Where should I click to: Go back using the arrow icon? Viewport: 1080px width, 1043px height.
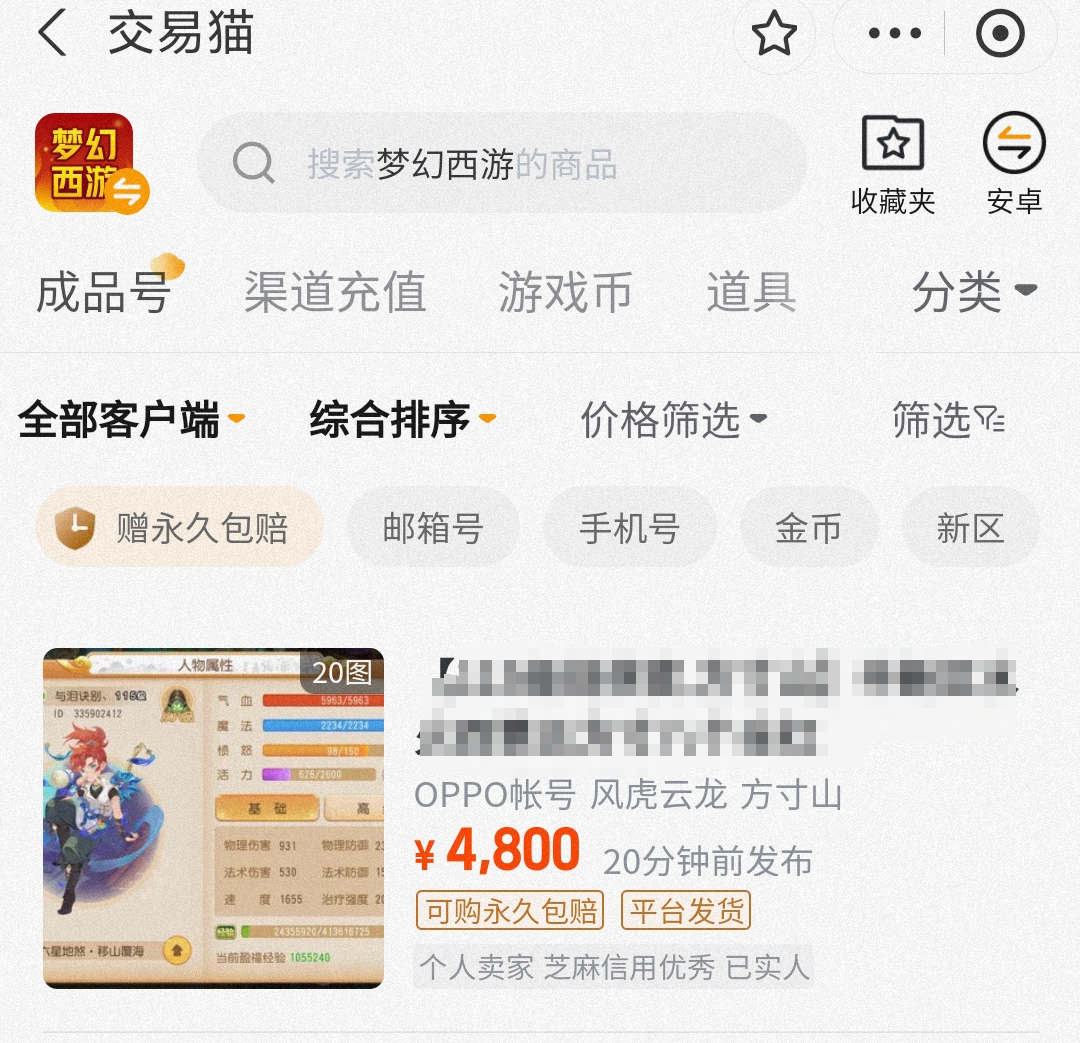click(52, 35)
